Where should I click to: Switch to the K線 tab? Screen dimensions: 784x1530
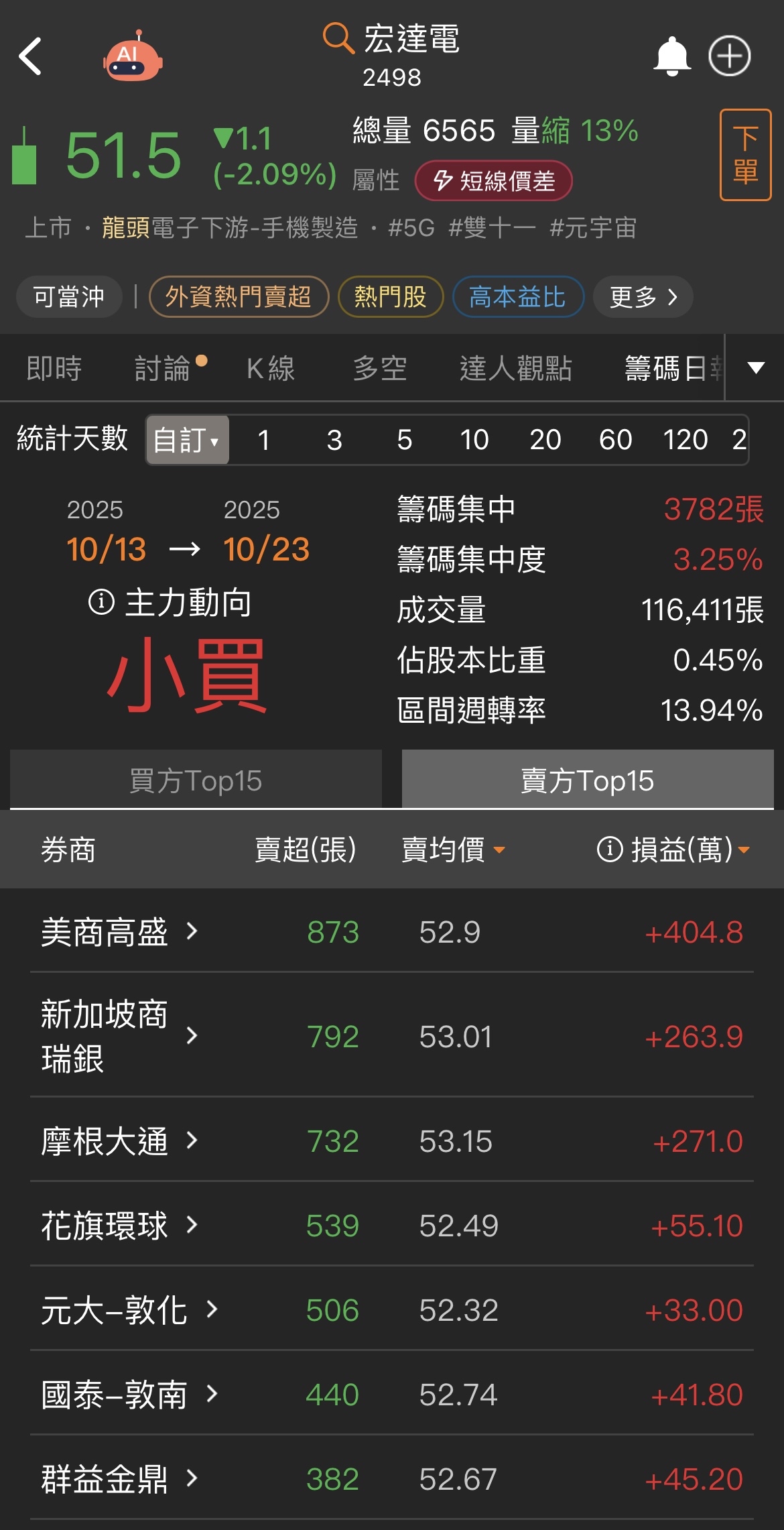point(271,369)
